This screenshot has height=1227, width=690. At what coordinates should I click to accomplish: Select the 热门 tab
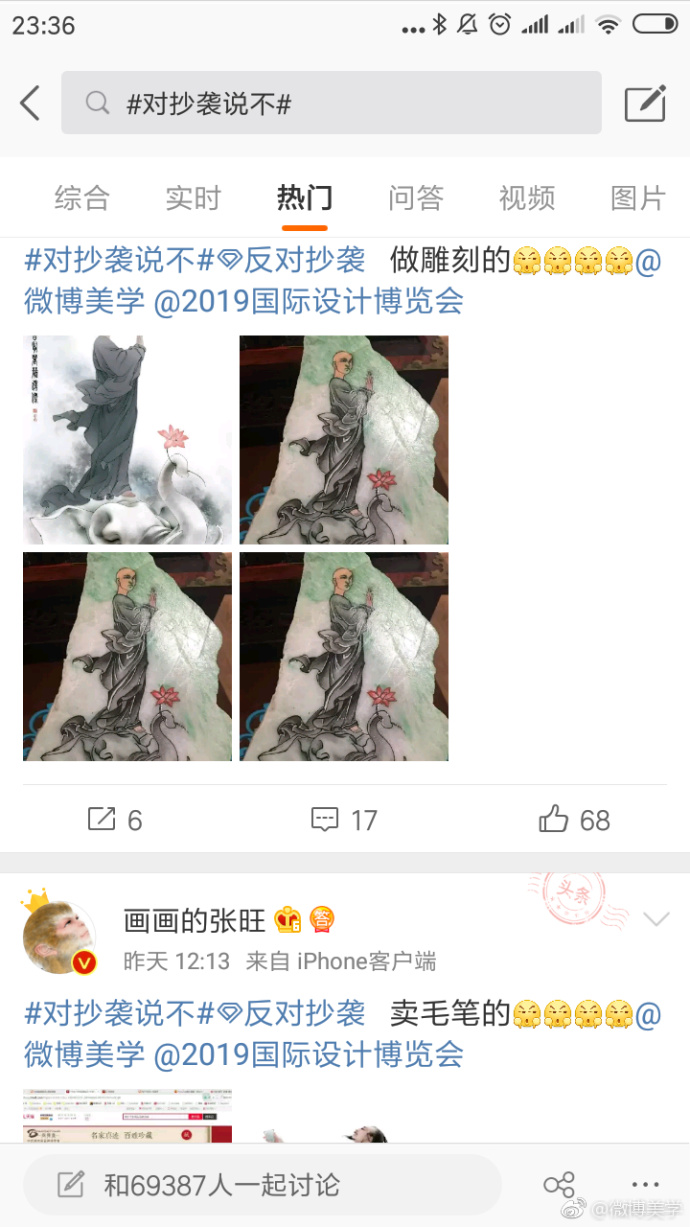click(304, 198)
